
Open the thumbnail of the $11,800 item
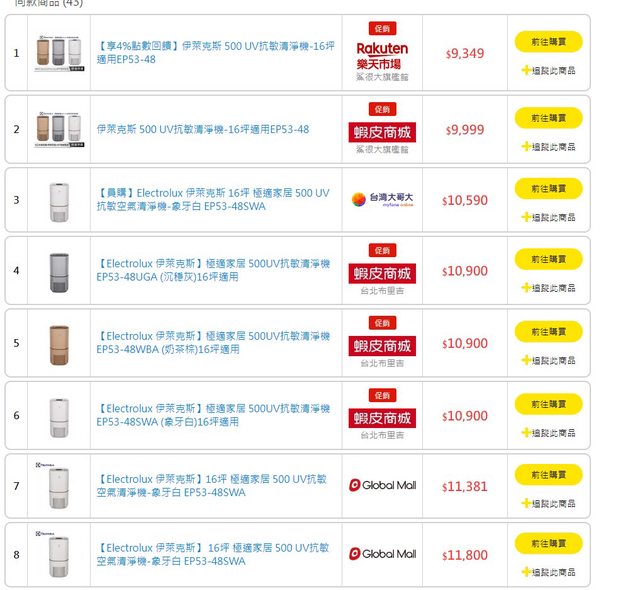(59, 555)
